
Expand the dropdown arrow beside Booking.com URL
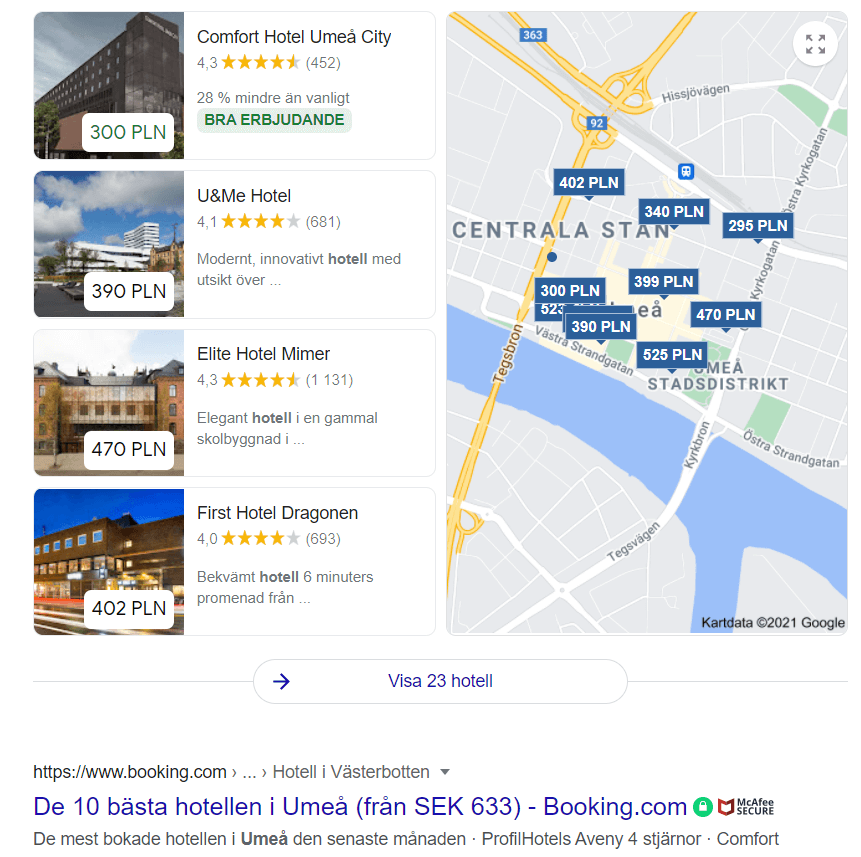[x=445, y=772]
